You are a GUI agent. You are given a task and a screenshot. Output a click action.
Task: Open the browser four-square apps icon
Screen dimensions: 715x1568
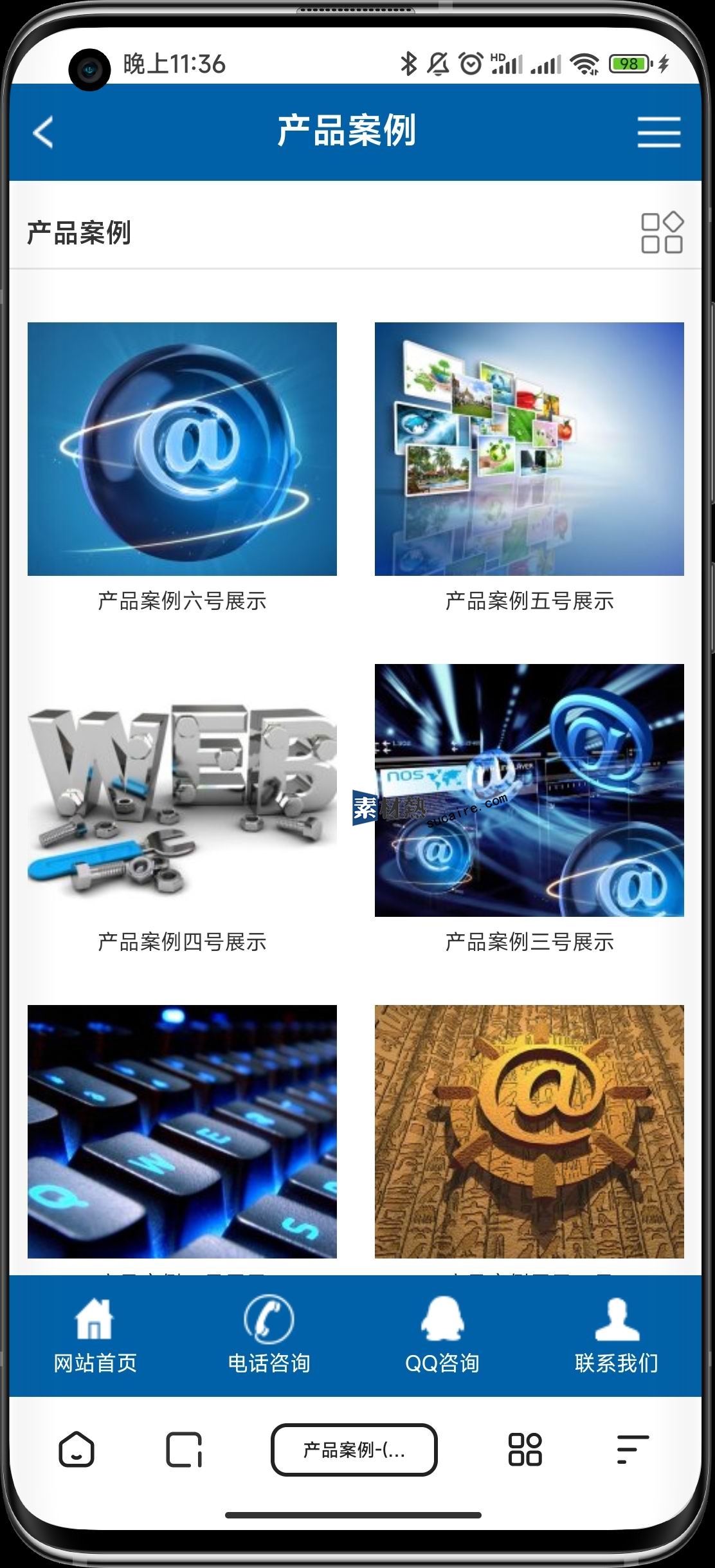(525, 1450)
